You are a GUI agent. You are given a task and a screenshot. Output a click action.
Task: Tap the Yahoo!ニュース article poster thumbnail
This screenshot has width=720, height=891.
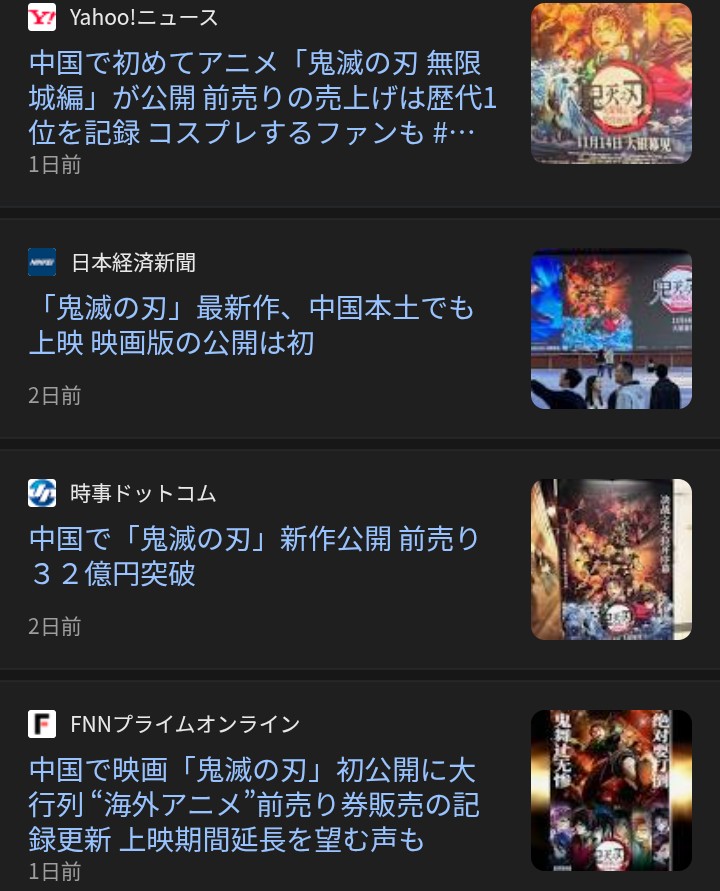(x=611, y=83)
